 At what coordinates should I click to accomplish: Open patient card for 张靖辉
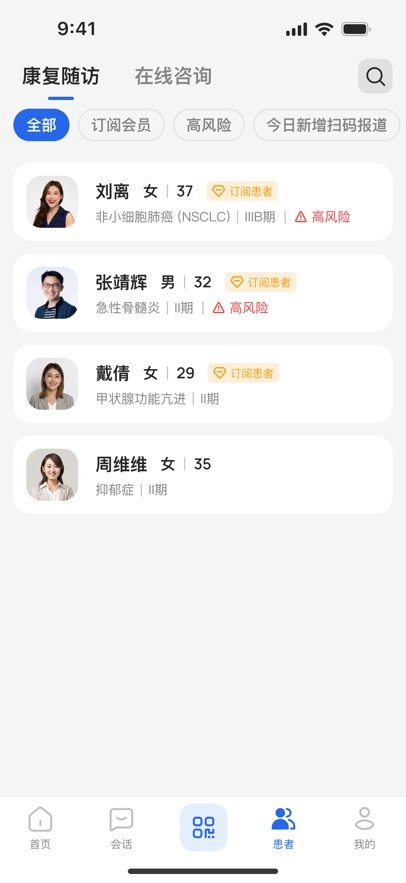pos(203,293)
